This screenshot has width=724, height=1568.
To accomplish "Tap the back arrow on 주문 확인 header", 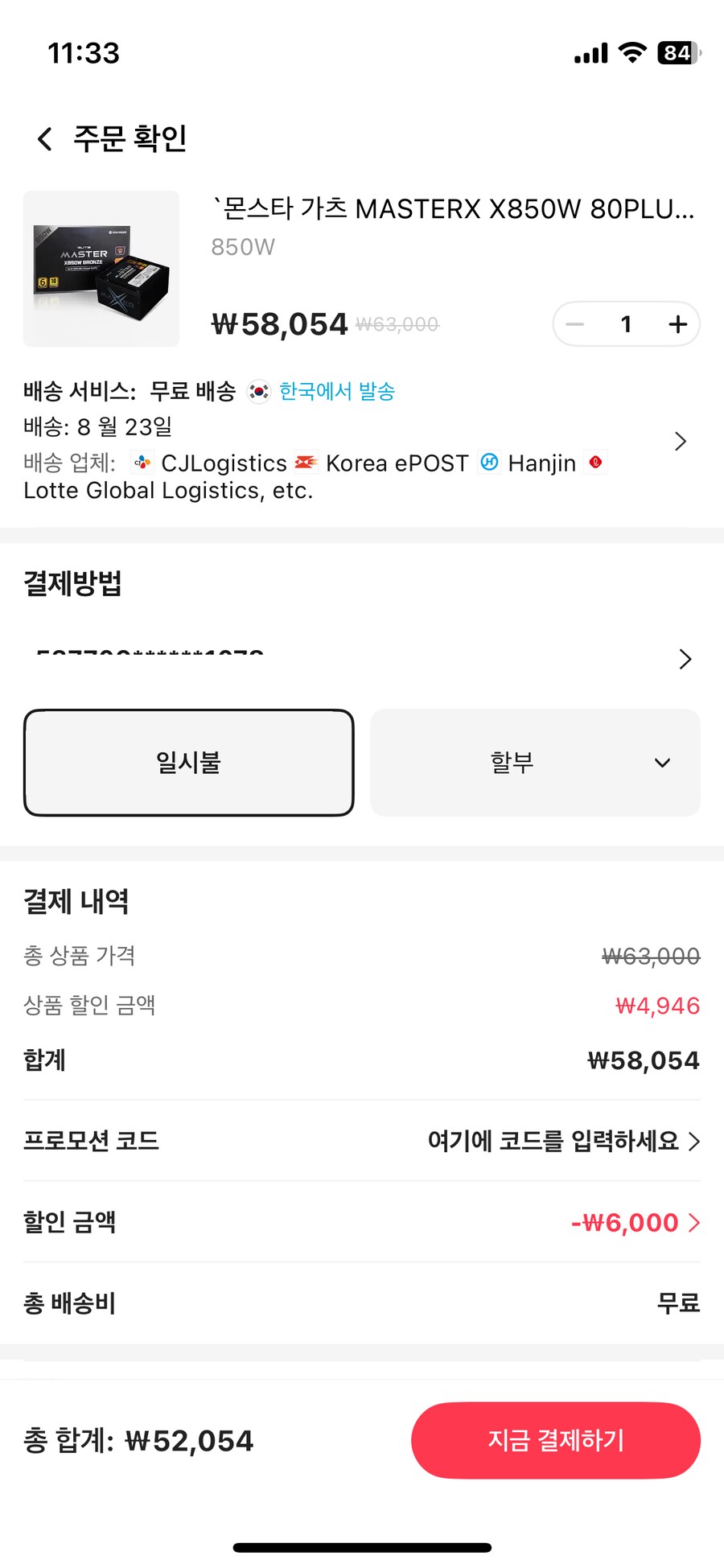I will (x=43, y=138).
